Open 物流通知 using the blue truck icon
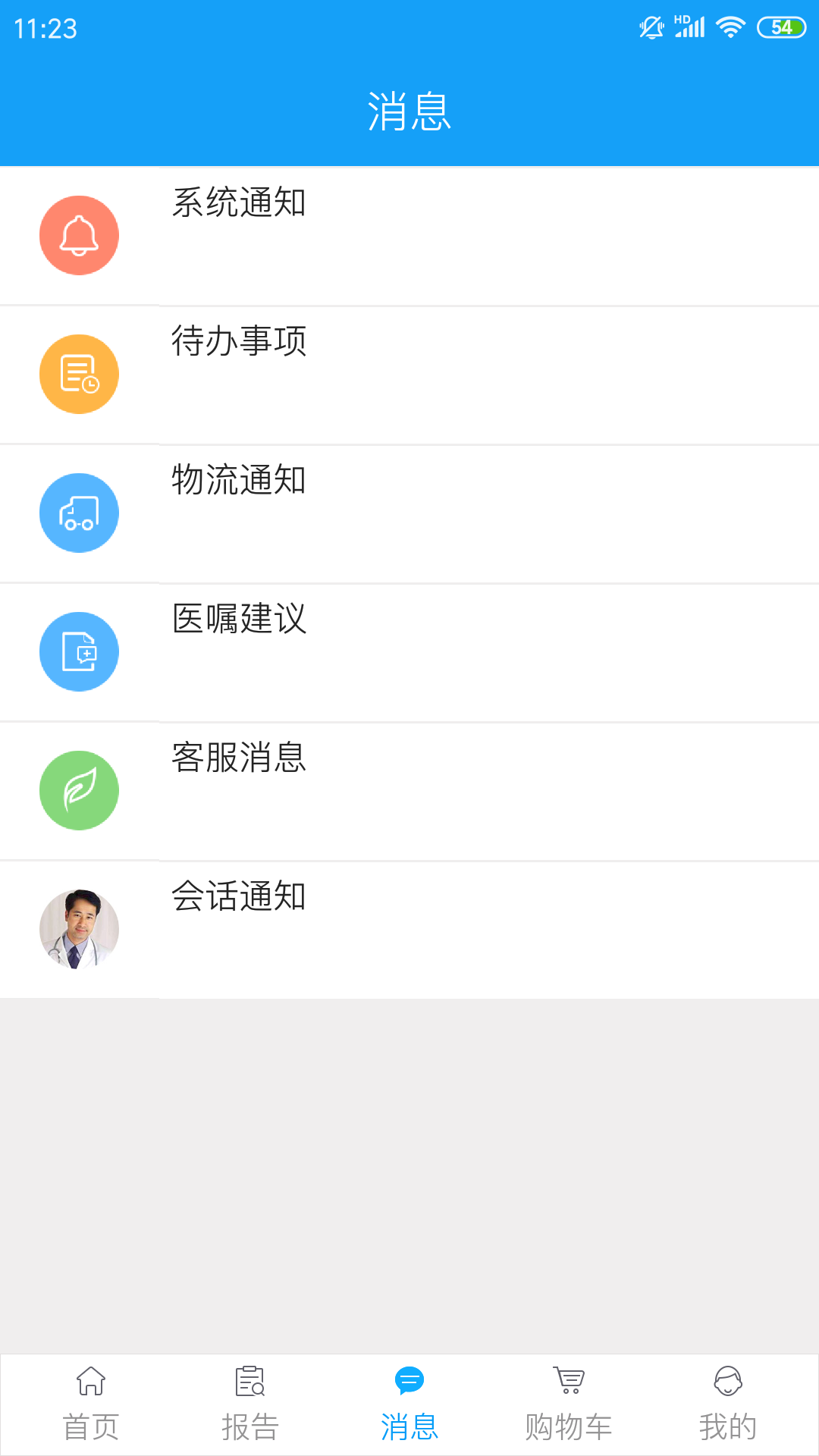Screen dimensions: 819x1456 [79, 513]
